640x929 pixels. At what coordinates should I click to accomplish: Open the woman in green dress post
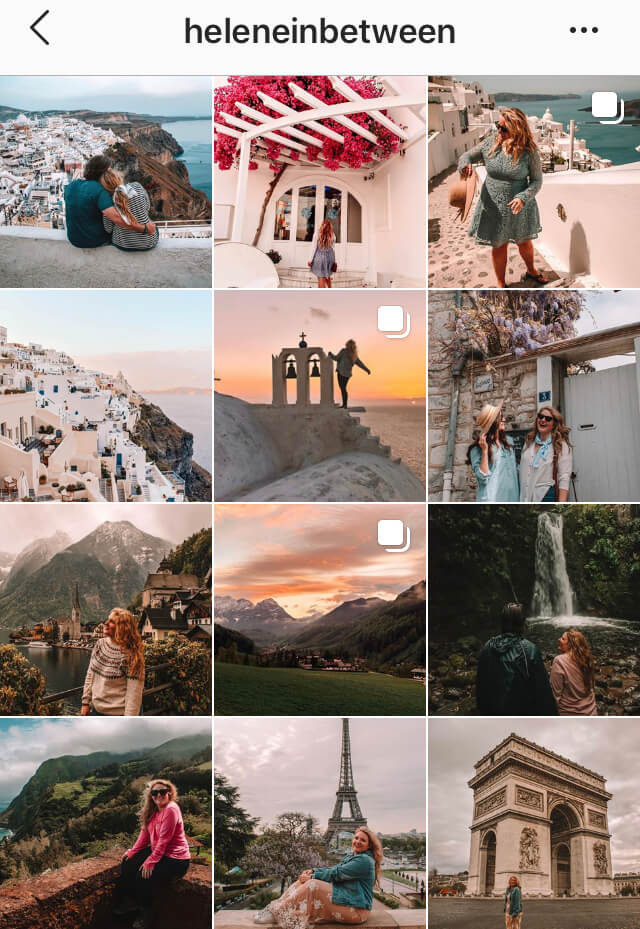[x=534, y=182]
